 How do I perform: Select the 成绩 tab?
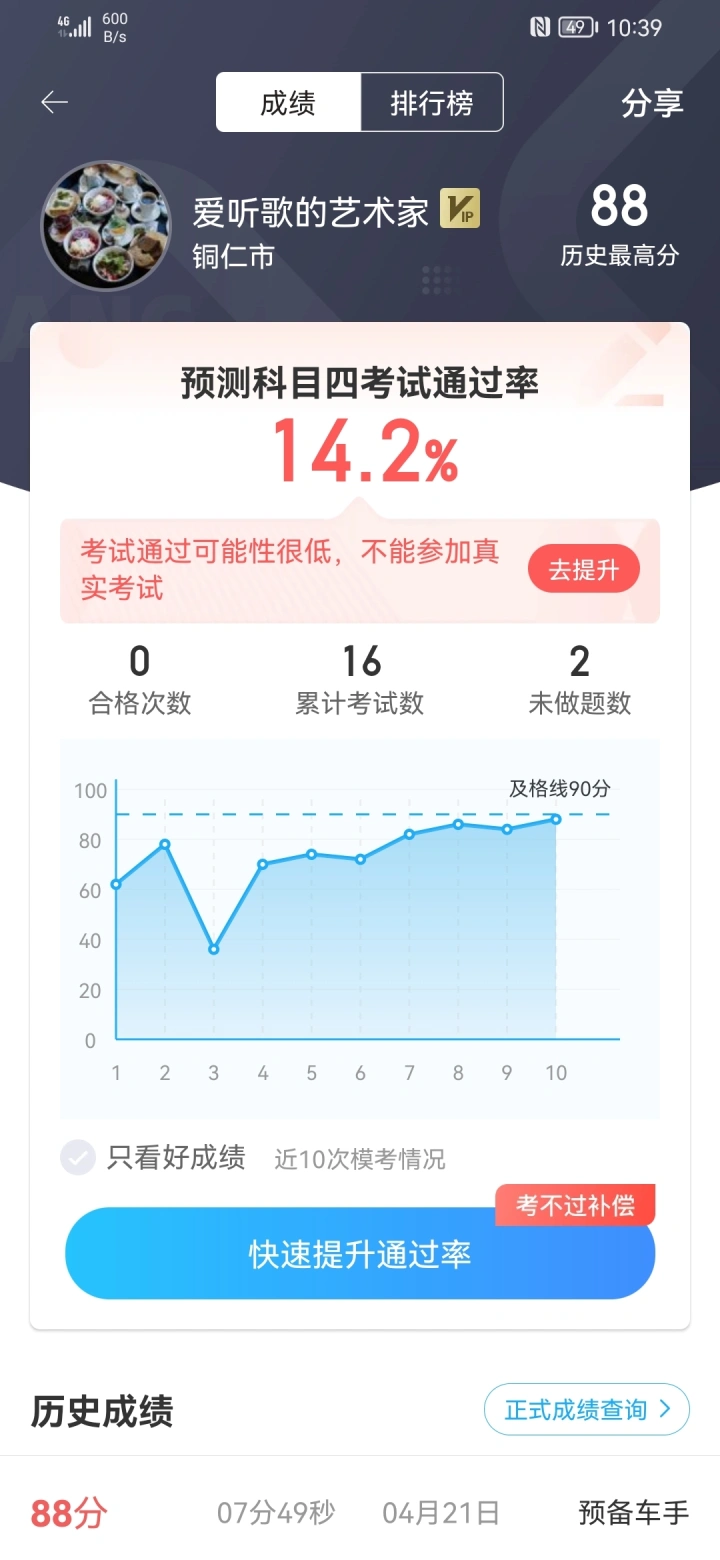point(288,103)
